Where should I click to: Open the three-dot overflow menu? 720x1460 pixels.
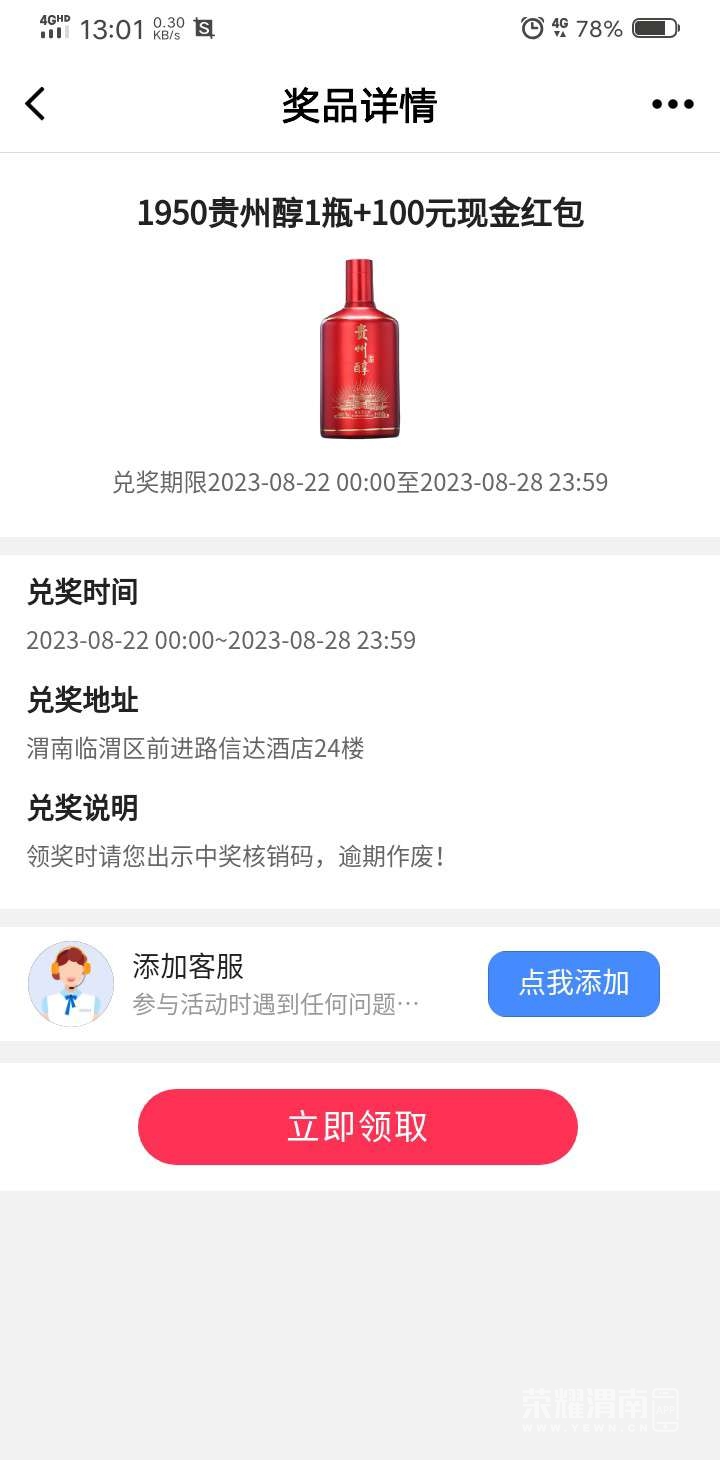click(672, 104)
